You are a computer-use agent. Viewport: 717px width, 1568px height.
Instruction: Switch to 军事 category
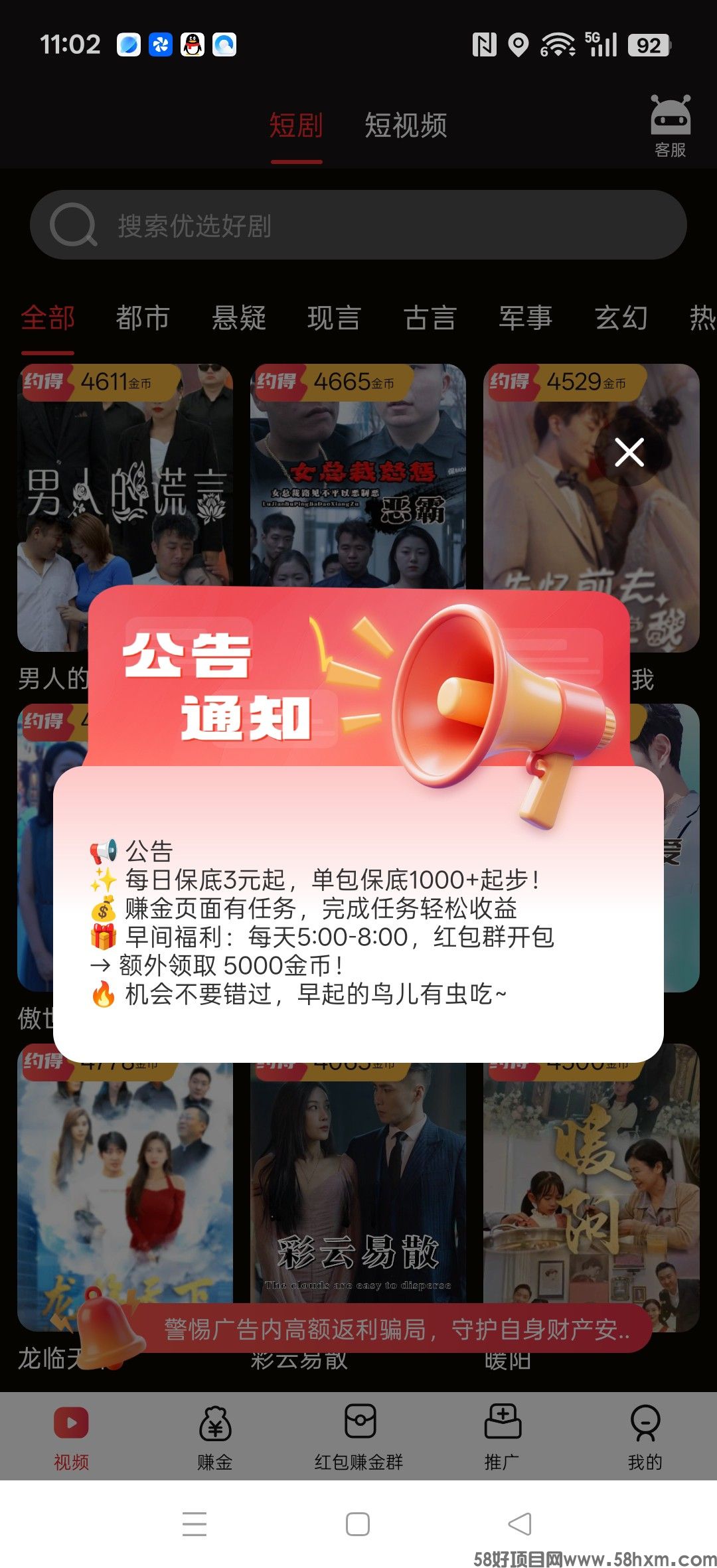(x=526, y=319)
